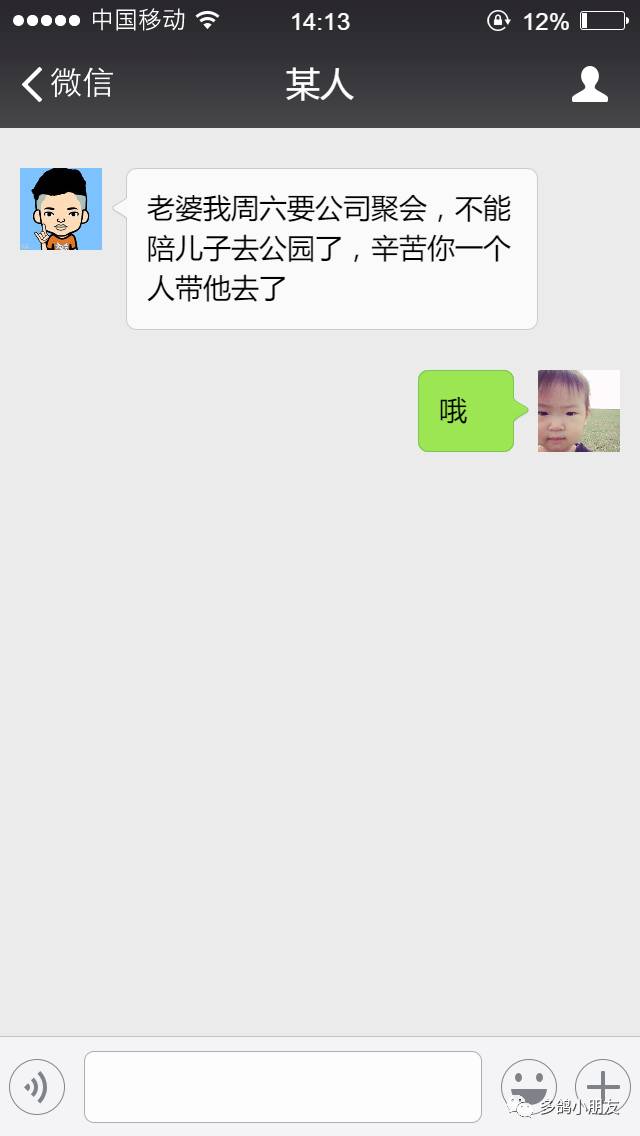Switch to voice message input
640x1136 pixels.
(37, 1087)
